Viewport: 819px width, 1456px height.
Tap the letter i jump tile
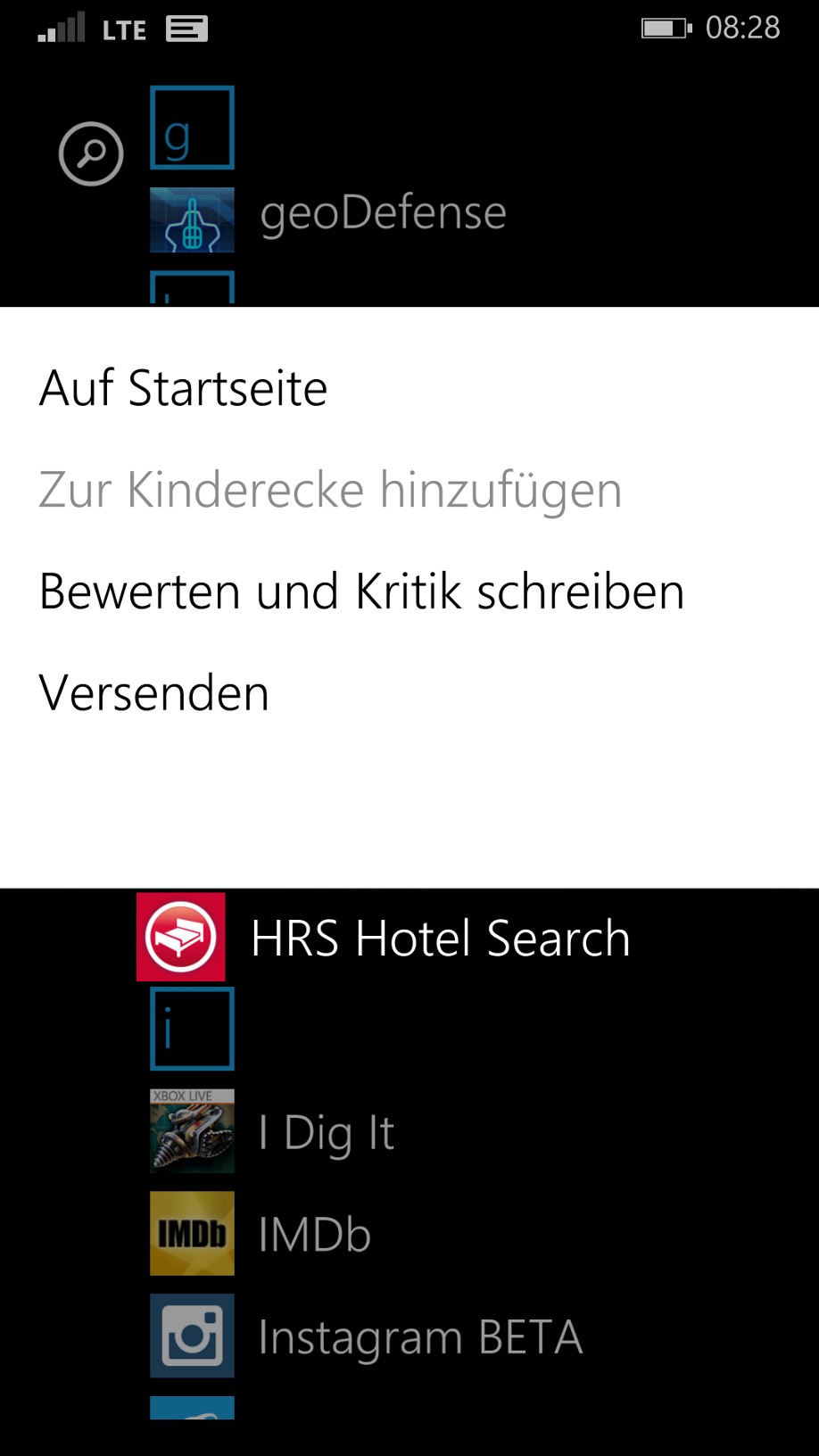pyautogui.click(x=192, y=1029)
